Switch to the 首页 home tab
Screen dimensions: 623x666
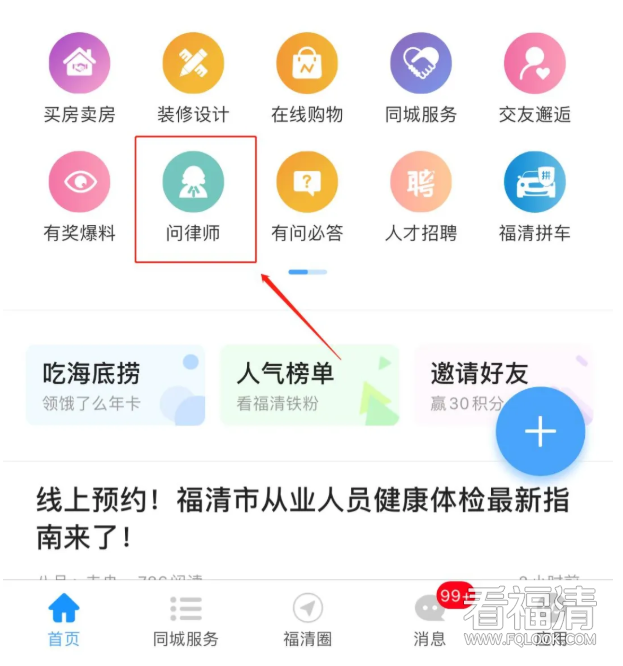pyautogui.click(x=63, y=620)
